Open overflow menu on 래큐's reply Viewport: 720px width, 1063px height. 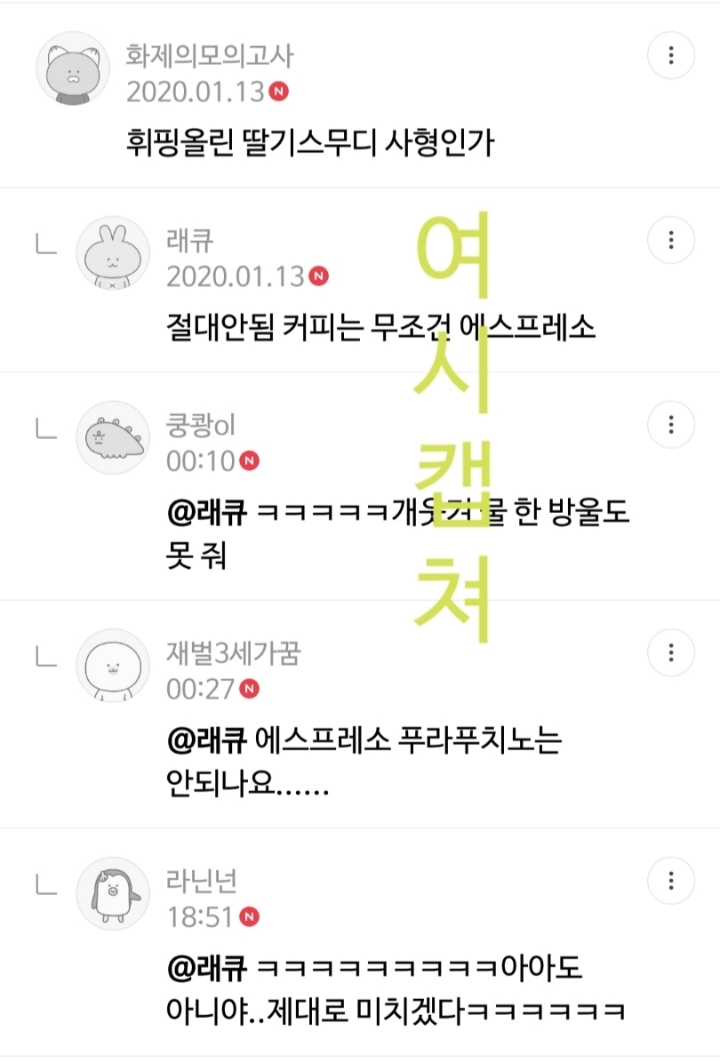pyautogui.click(x=672, y=241)
